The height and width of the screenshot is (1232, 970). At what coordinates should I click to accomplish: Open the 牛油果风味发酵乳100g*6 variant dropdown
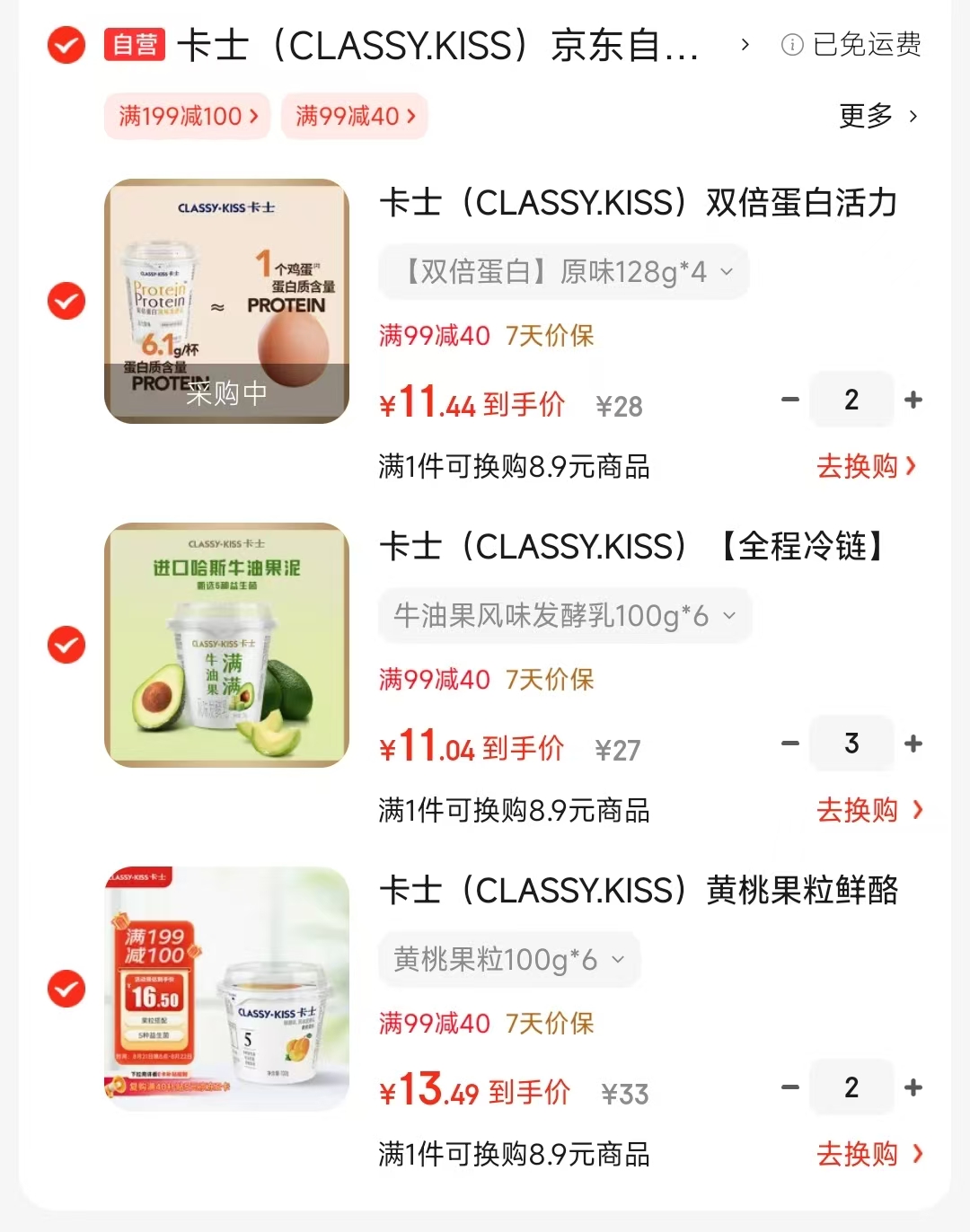point(565,615)
